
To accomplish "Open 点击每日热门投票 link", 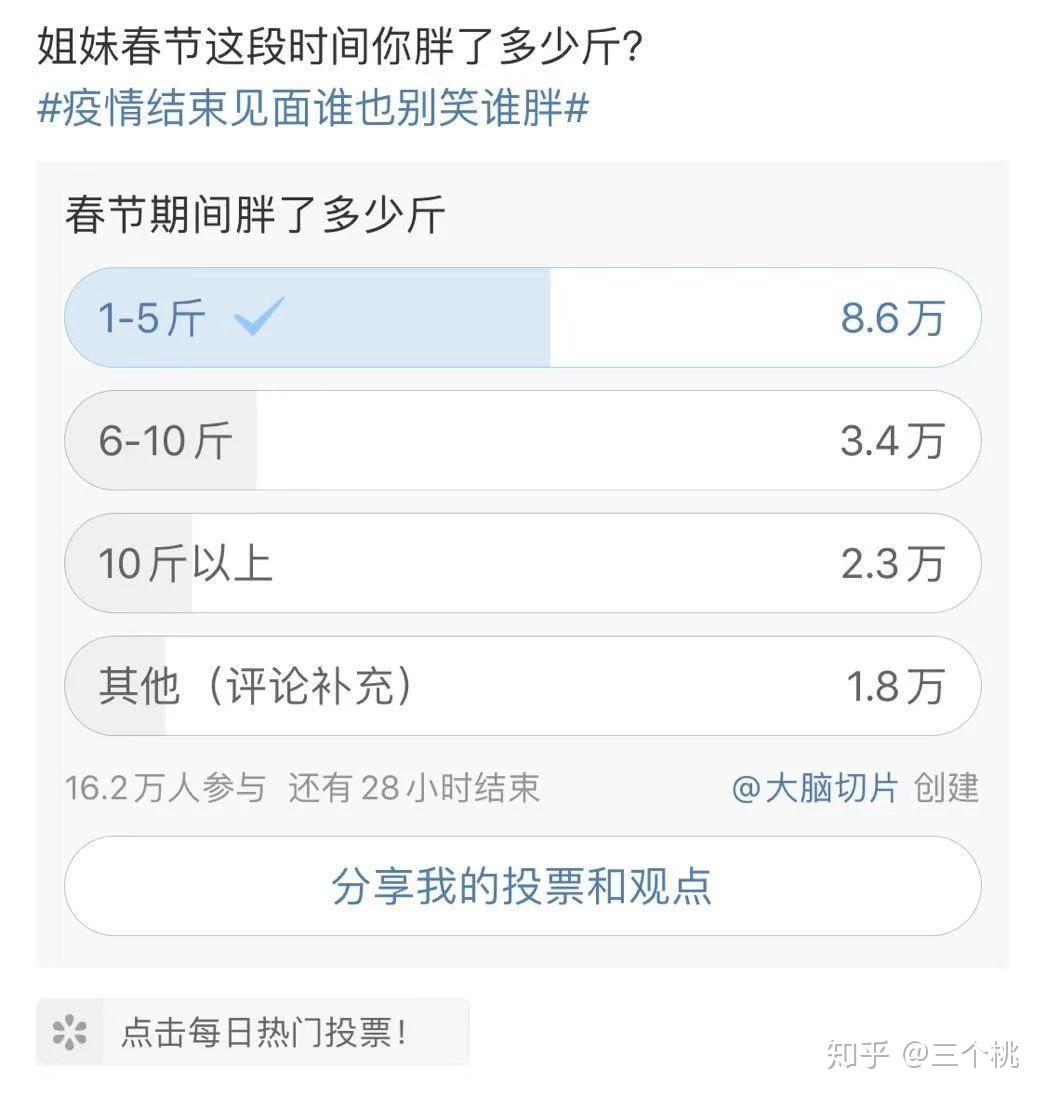I will pyautogui.click(x=253, y=1033).
